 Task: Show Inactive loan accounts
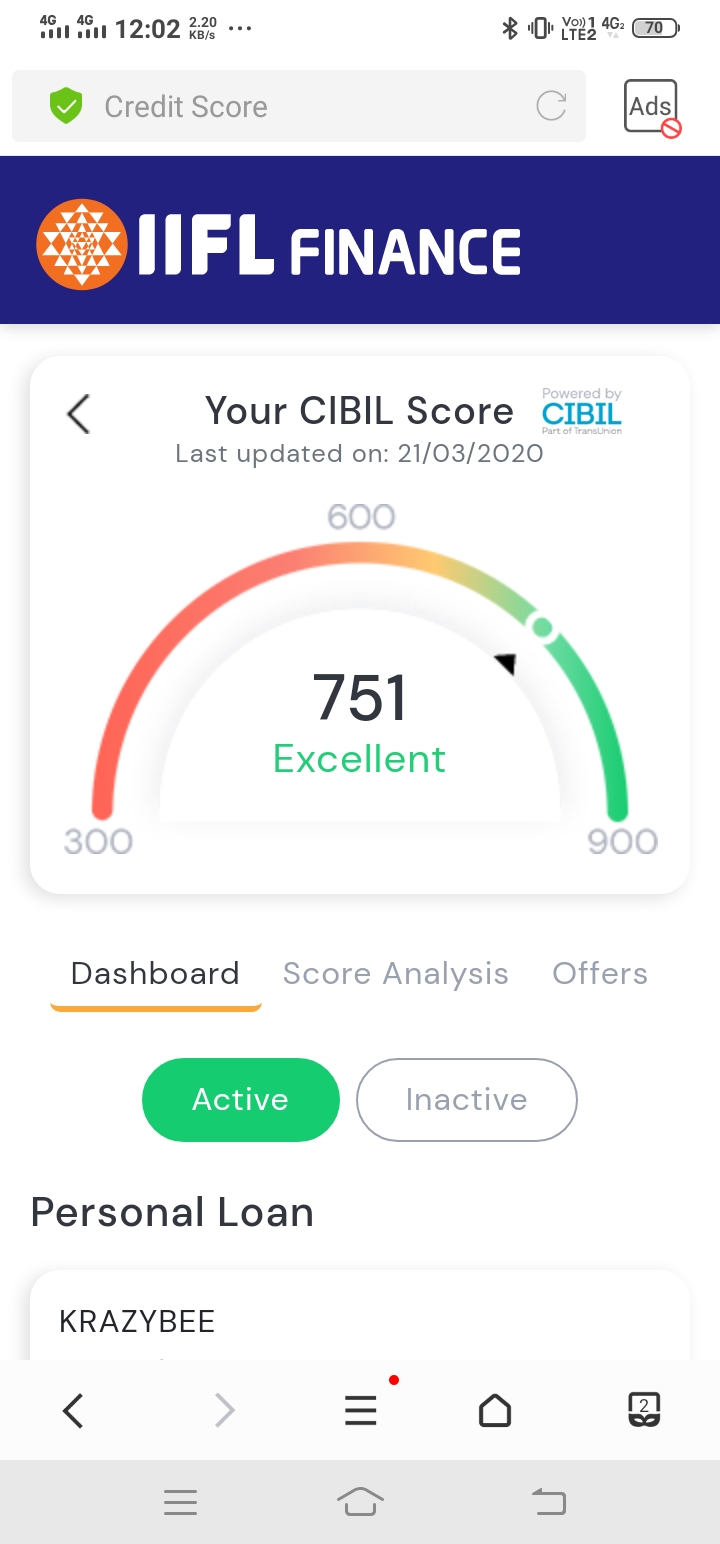point(467,1100)
